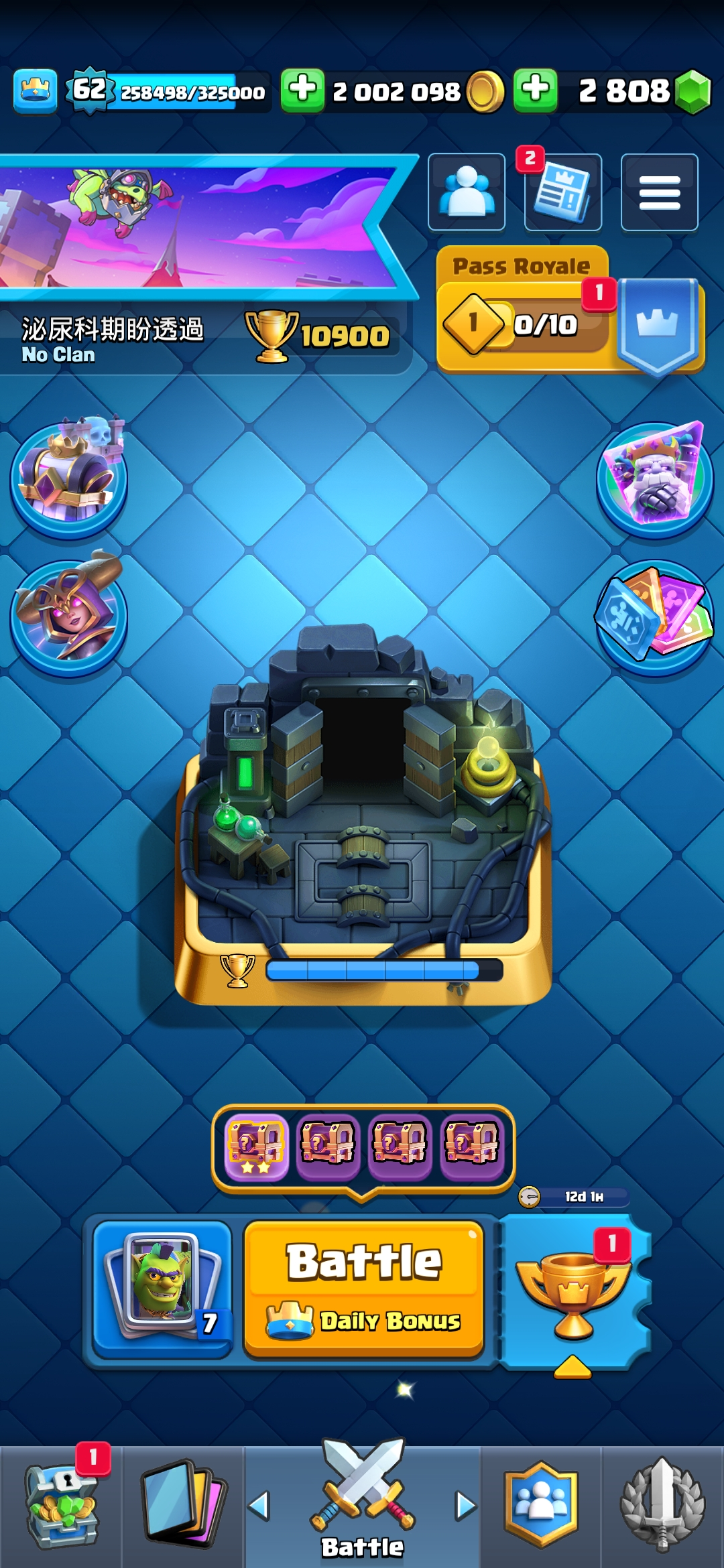Viewport: 724px width, 1568px height.
Task: Open the goblin king event icon
Action: [x=654, y=478]
